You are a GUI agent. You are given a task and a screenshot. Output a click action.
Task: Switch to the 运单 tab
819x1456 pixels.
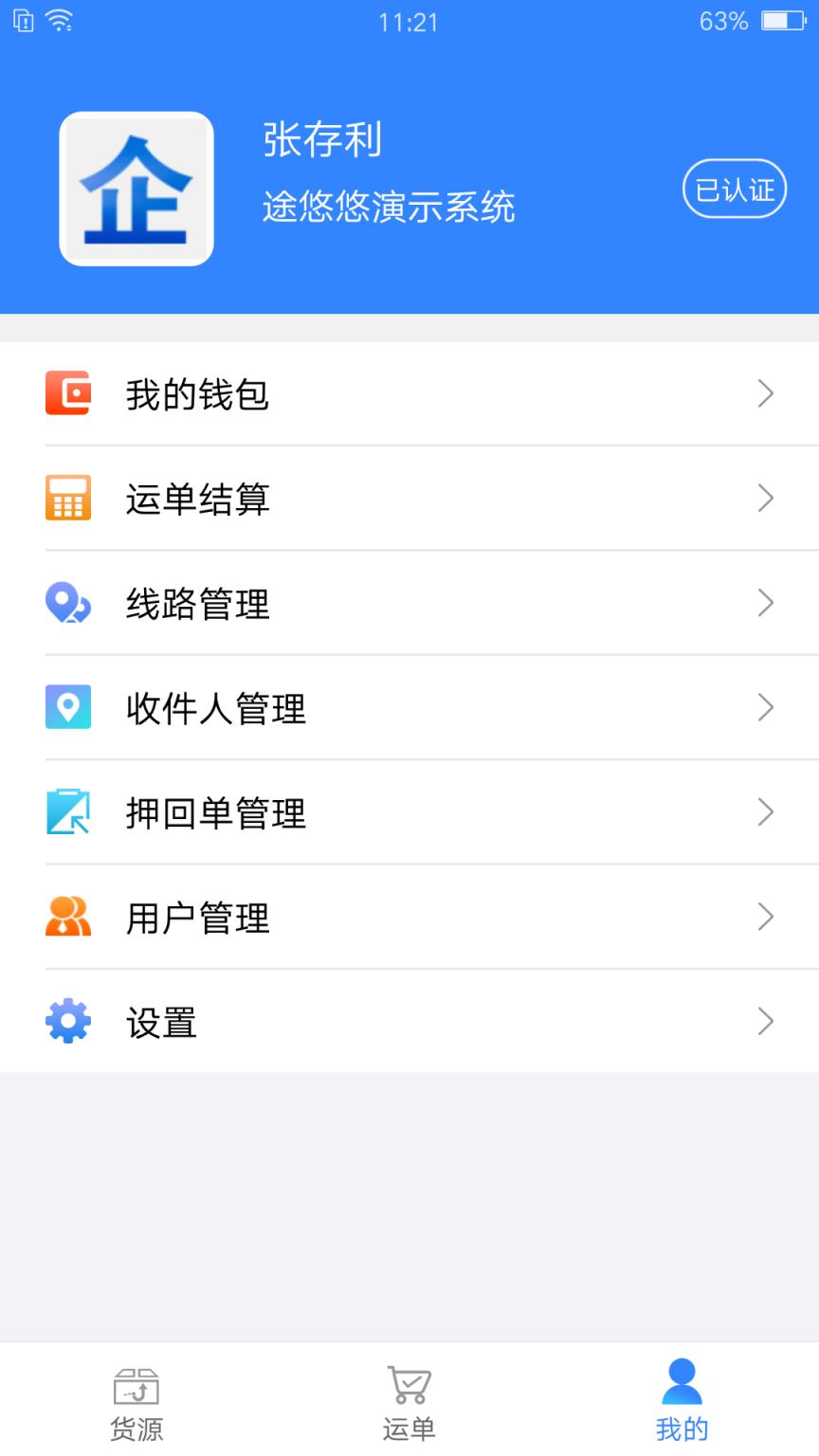pyautogui.click(x=408, y=1401)
